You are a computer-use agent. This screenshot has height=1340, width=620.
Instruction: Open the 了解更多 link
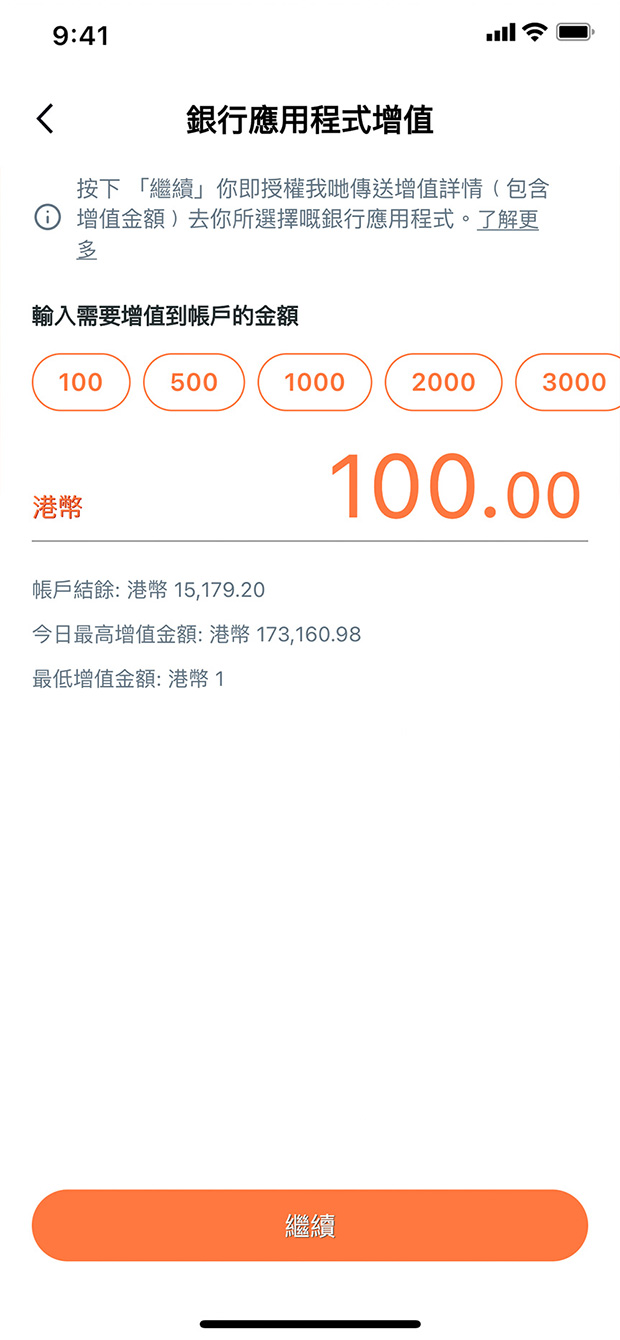coord(508,220)
